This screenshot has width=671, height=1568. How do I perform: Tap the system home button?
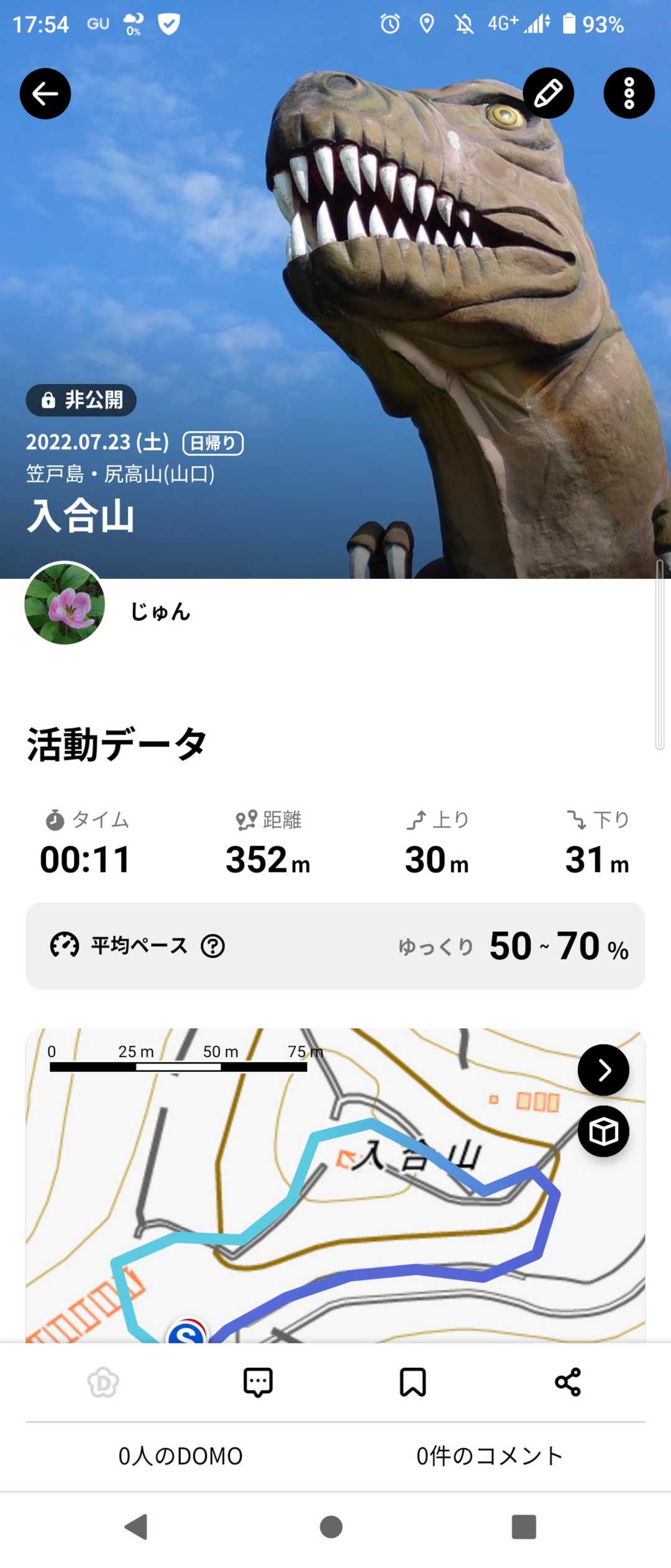(x=331, y=1527)
